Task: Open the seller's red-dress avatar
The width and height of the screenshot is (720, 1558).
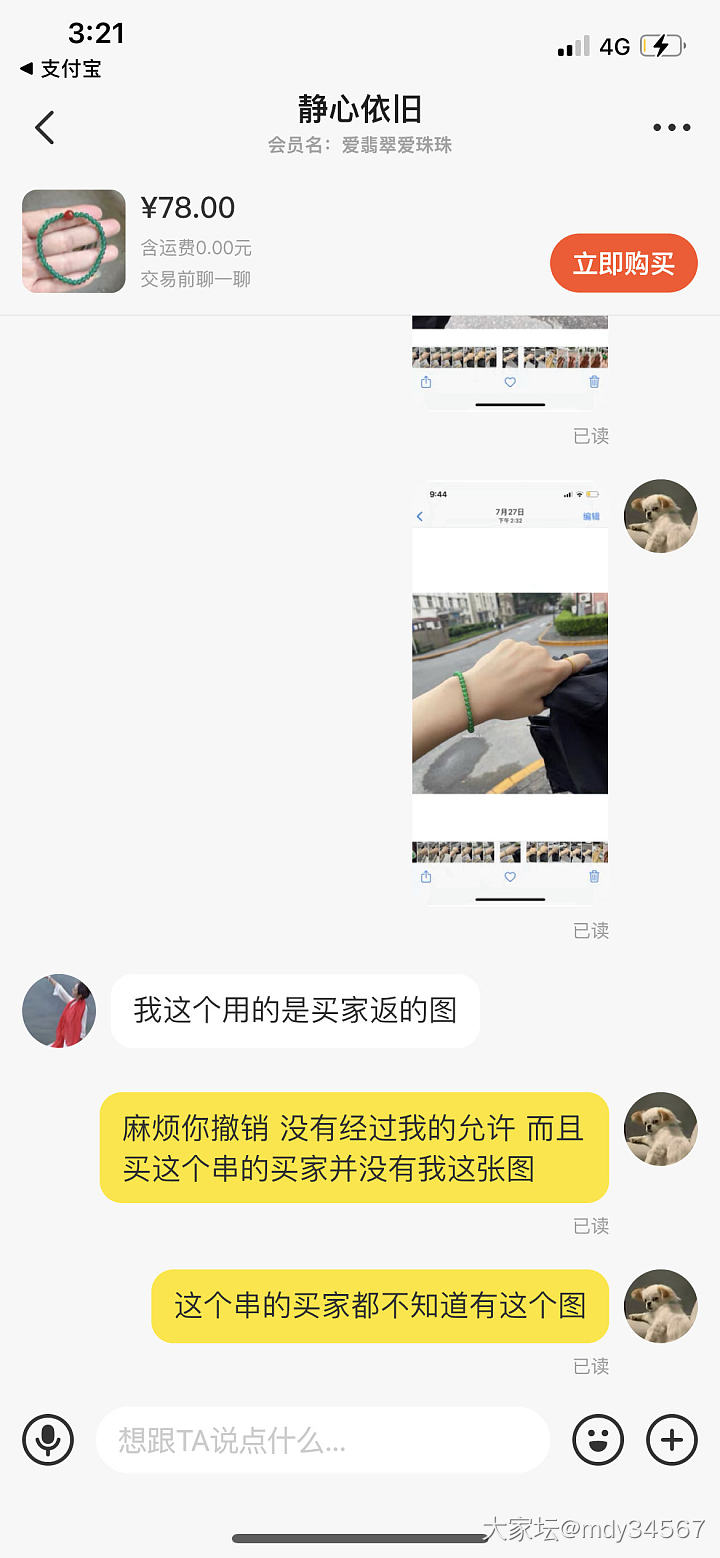Action: pos(59,1011)
